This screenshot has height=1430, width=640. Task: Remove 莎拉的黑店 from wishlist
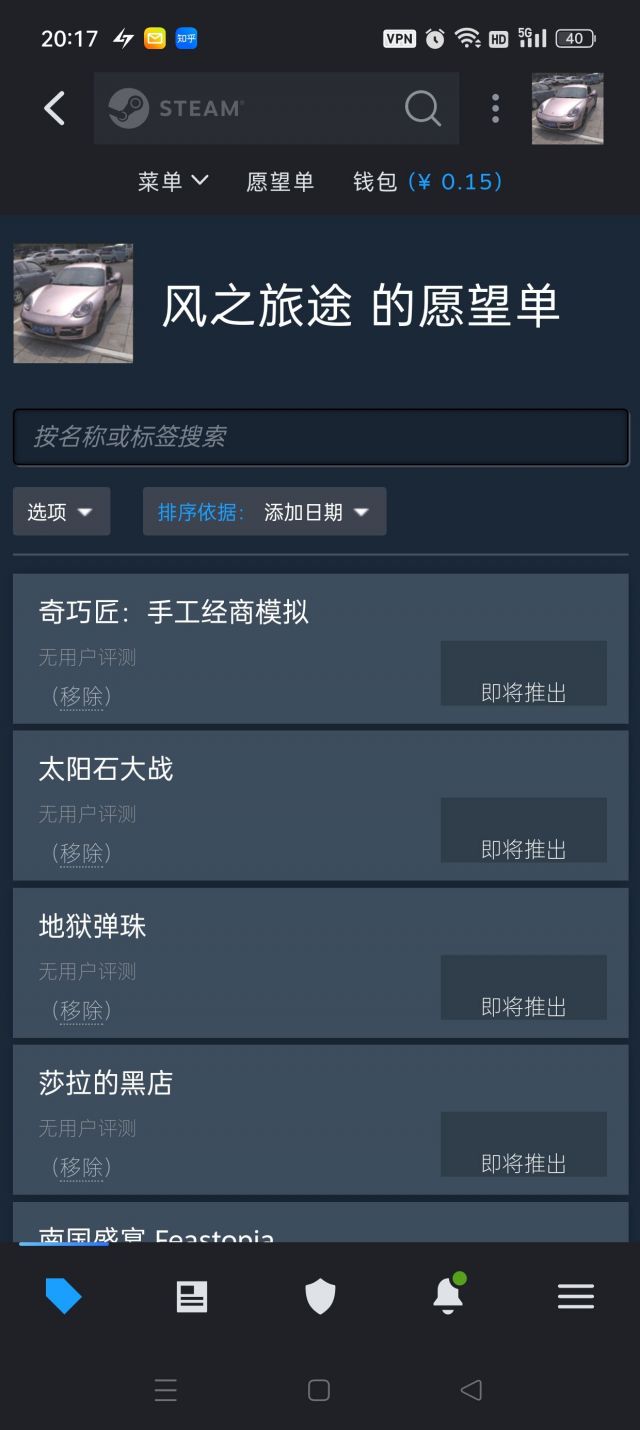click(81, 1167)
